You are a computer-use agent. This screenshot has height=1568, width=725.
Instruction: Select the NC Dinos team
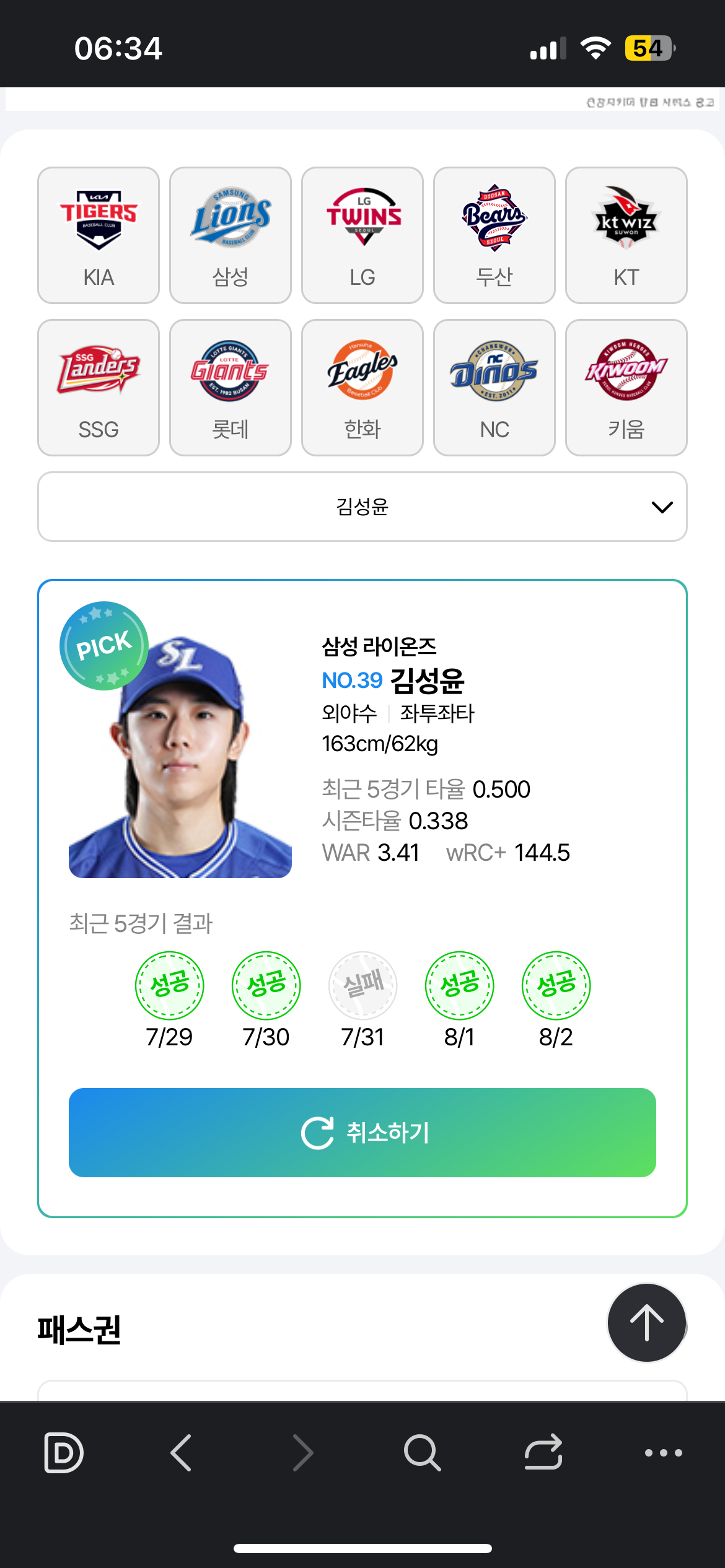tap(494, 388)
